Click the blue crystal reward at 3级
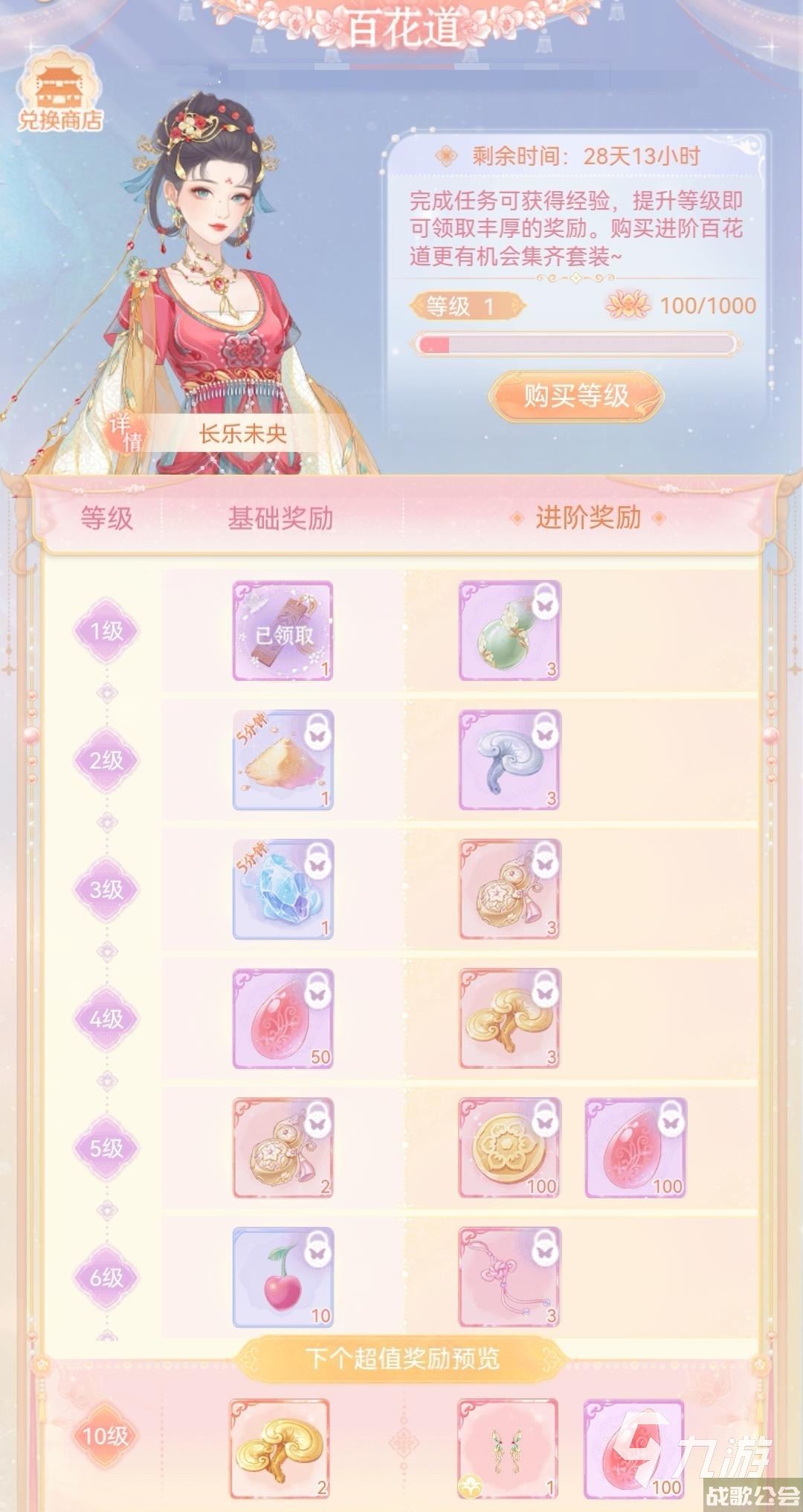The height and width of the screenshot is (1512, 803). (x=281, y=888)
